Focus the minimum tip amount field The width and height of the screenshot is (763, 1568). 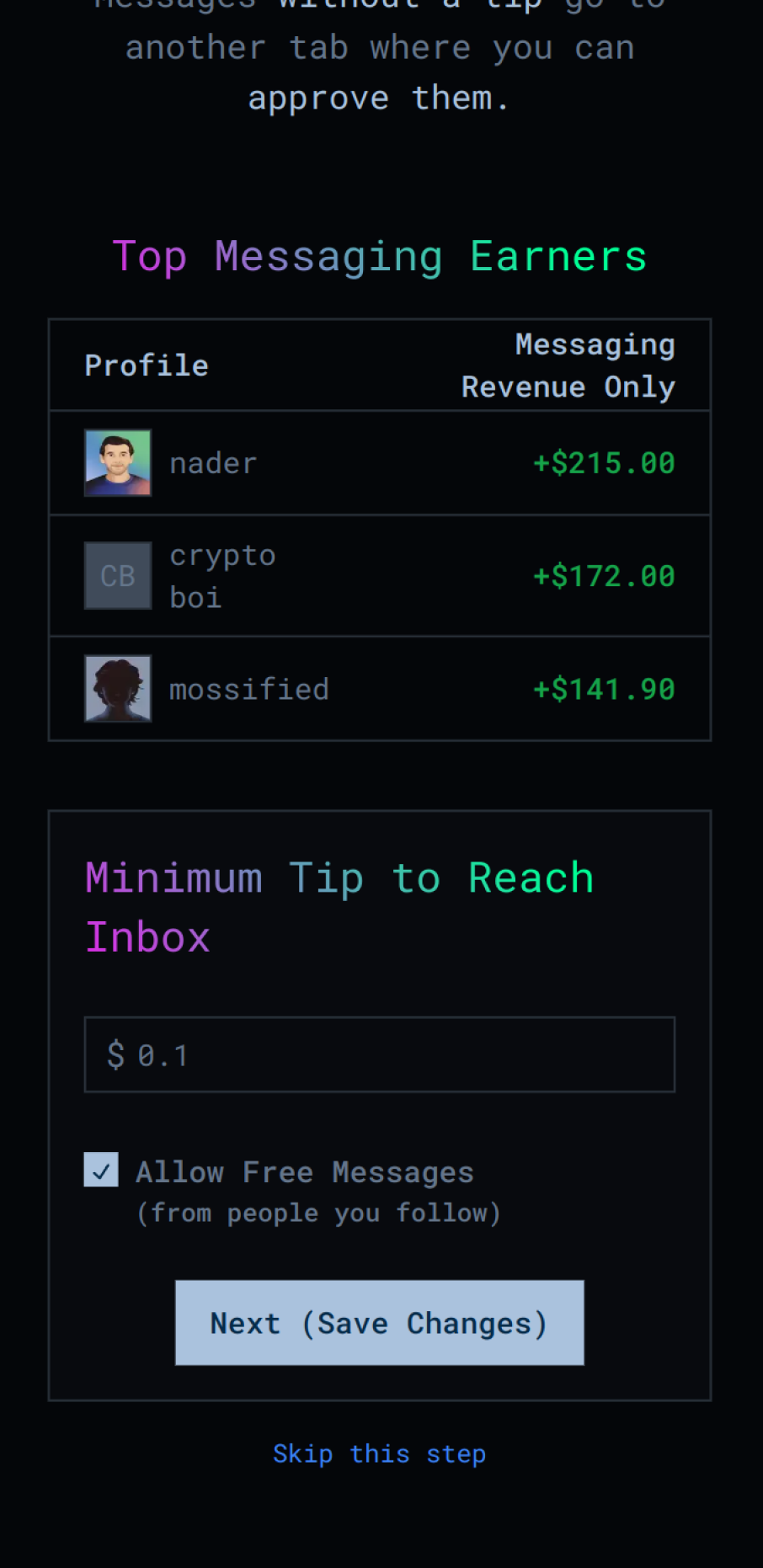pos(379,1054)
